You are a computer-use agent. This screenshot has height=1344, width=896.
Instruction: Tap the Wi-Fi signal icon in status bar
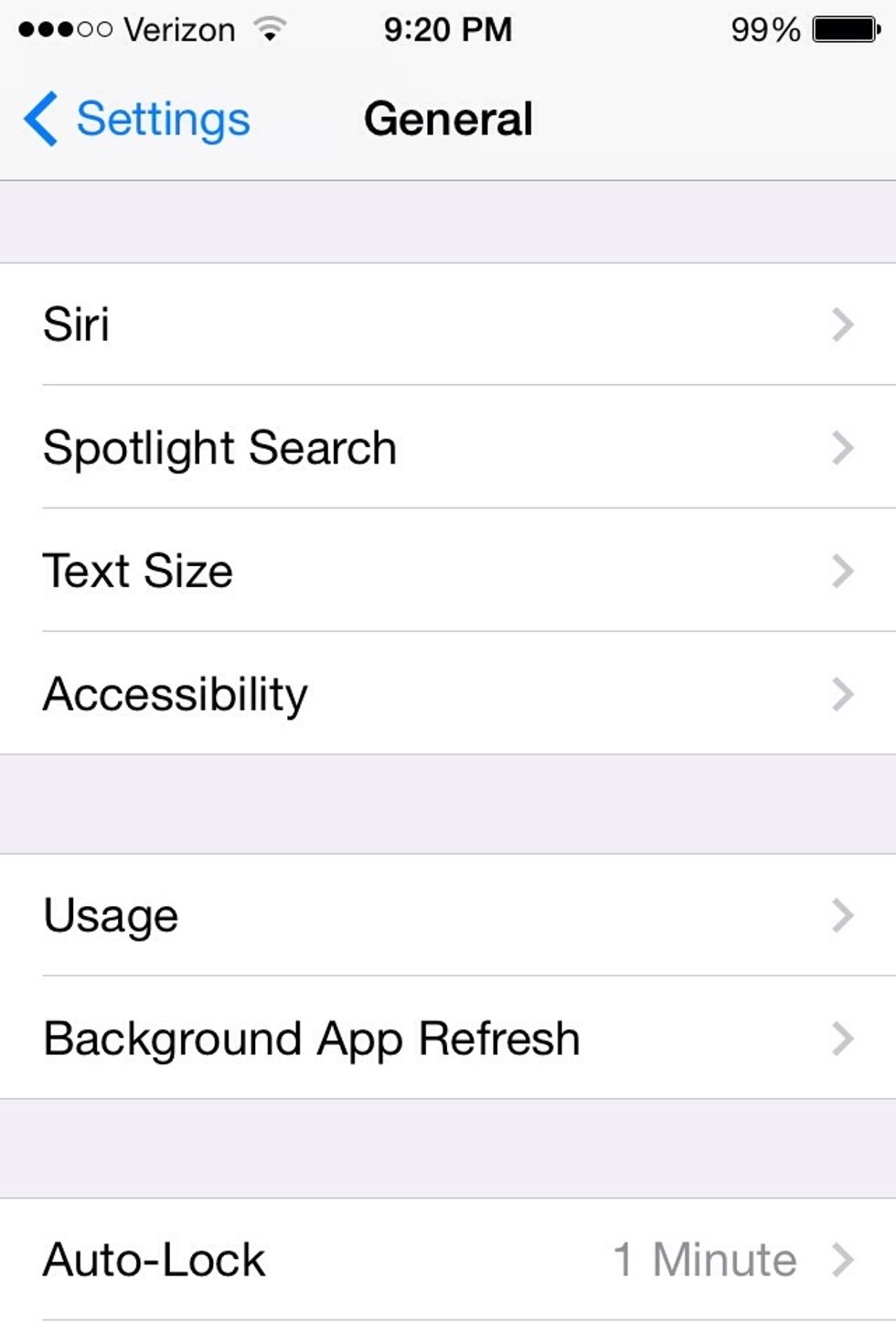[x=271, y=27]
